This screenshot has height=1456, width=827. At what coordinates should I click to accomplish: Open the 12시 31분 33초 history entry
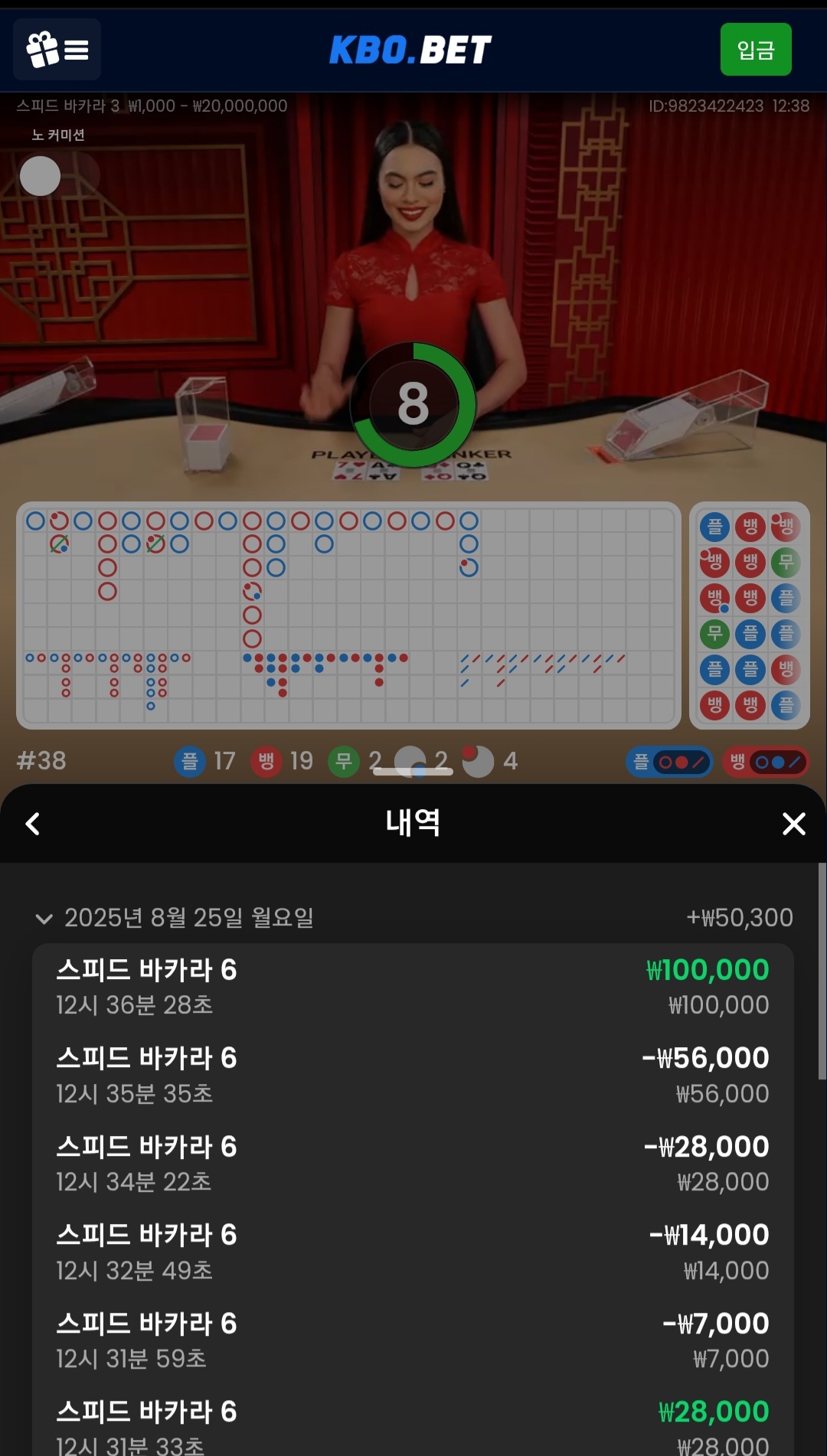tap(412, 1427)
